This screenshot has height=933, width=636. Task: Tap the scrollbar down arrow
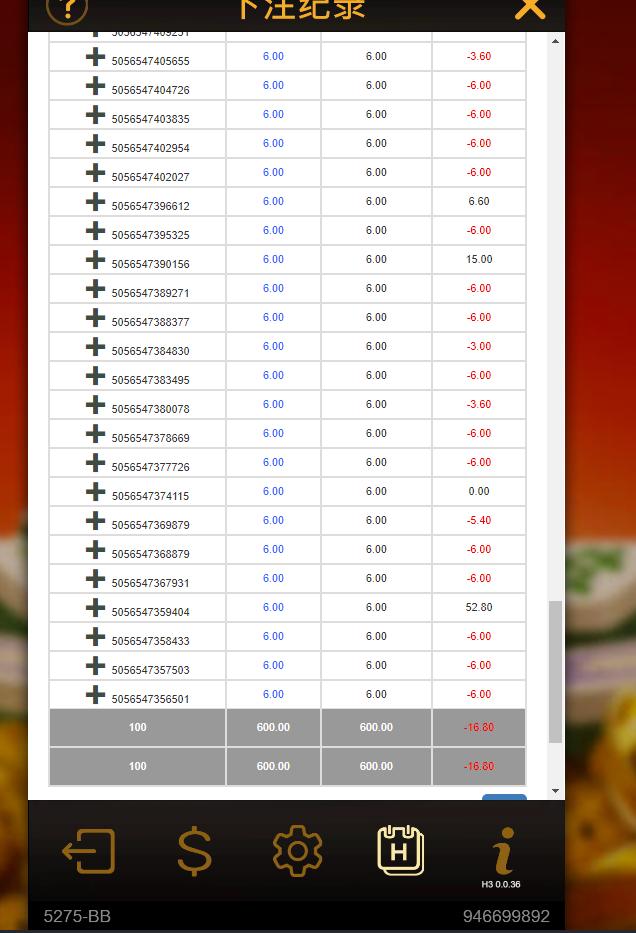(556, 791)
